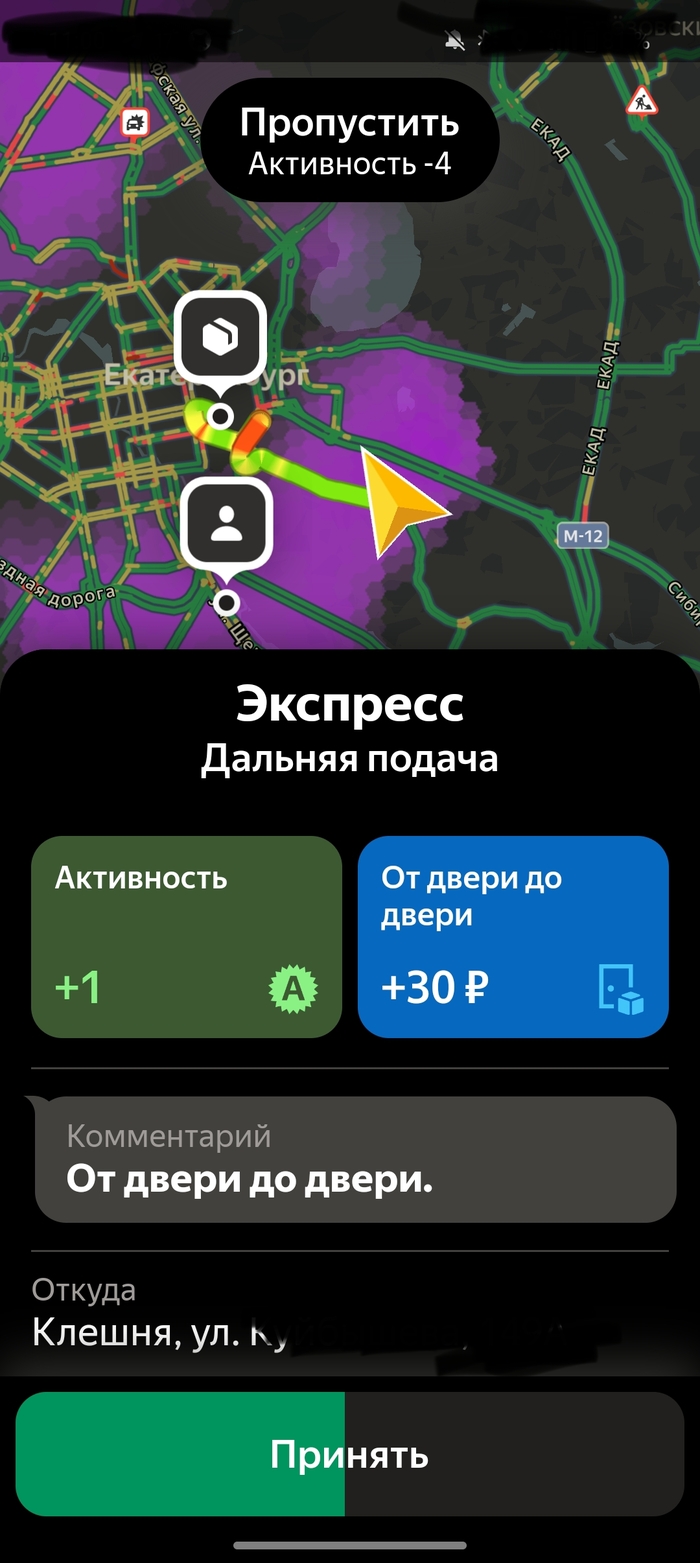
Task: Tap Пропустить to skip this order
Action: point(350,140)
